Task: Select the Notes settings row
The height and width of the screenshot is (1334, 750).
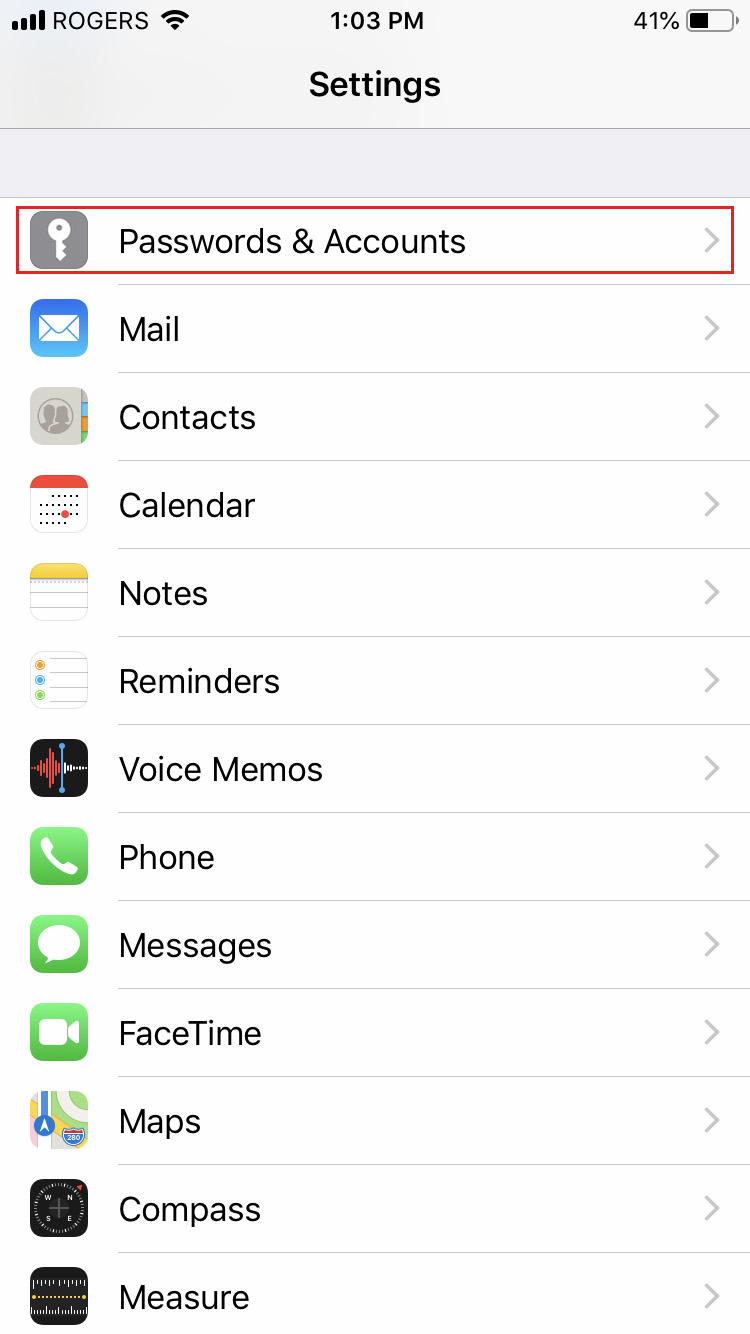Action: tap(375, 593)
